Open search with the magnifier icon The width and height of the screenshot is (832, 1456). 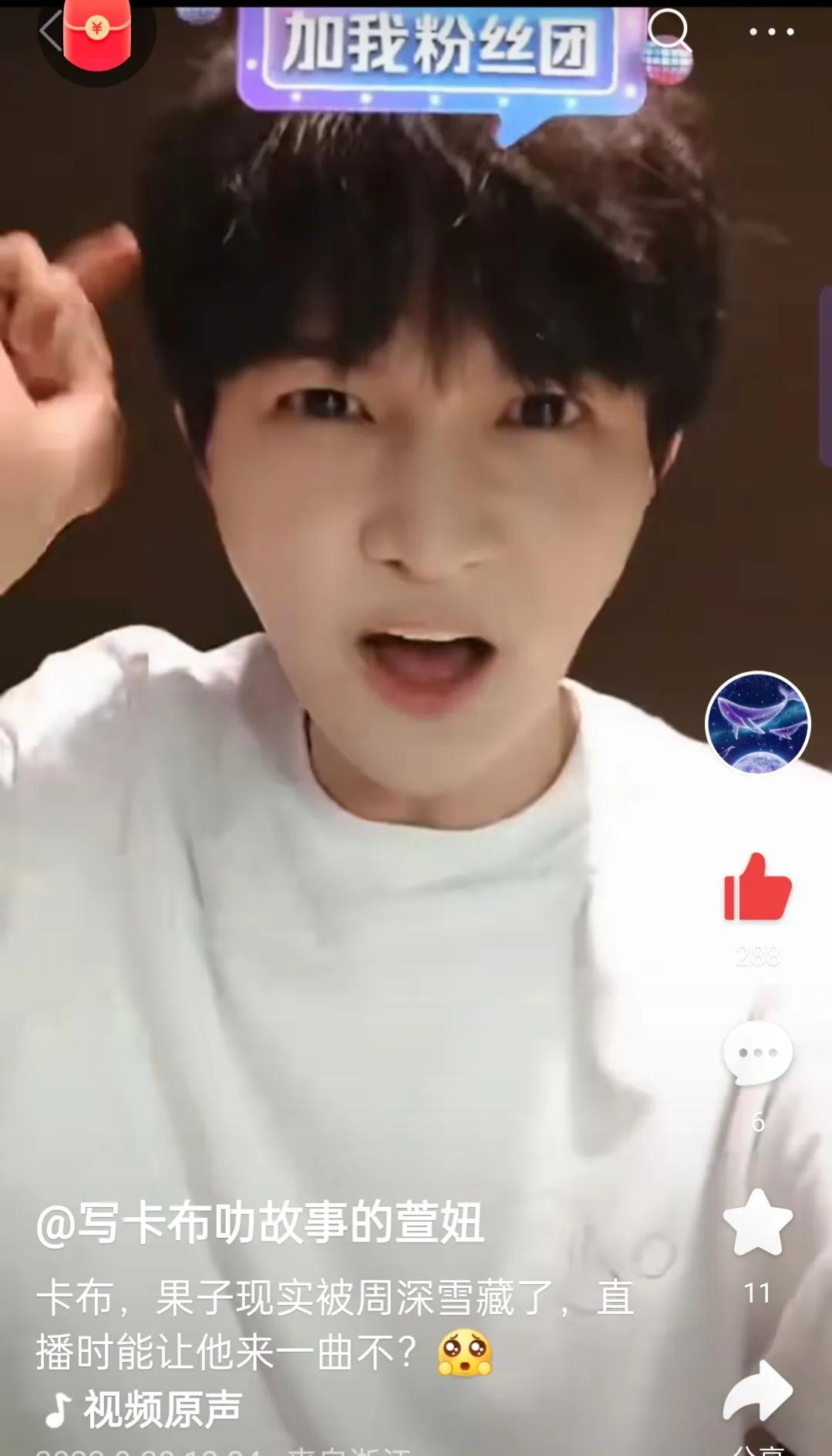coord(668,31)
